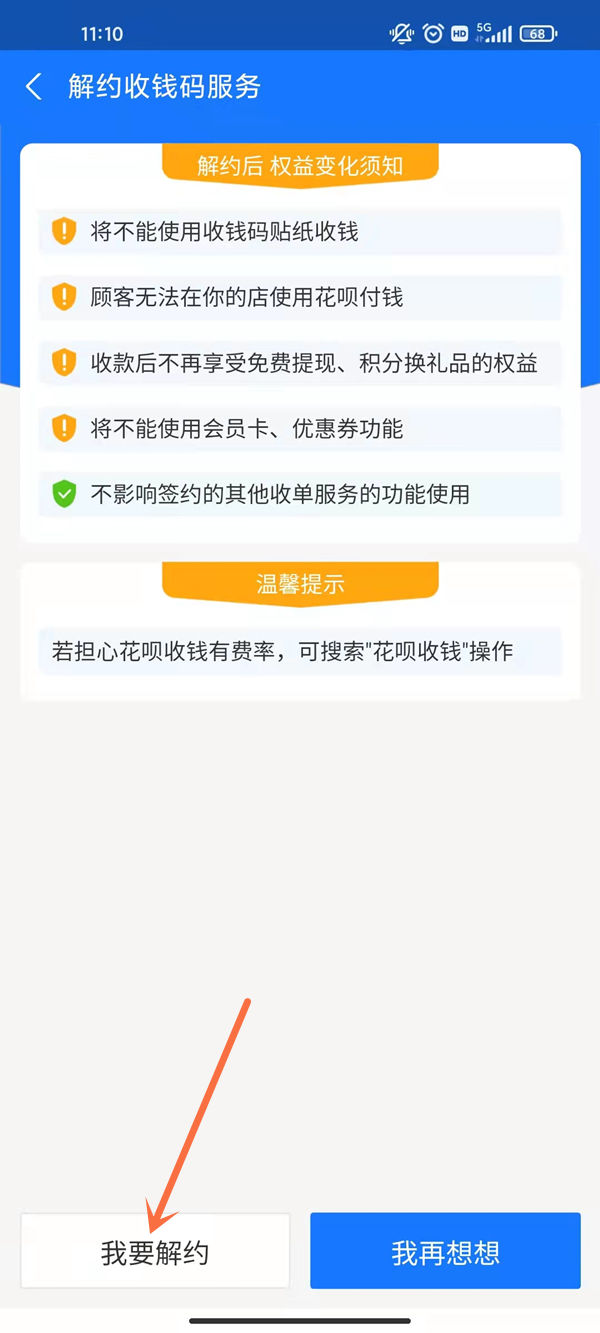Choose 我再想想 to keep the service
The width and height of the screenshot is (600, 1333).
445,1252
